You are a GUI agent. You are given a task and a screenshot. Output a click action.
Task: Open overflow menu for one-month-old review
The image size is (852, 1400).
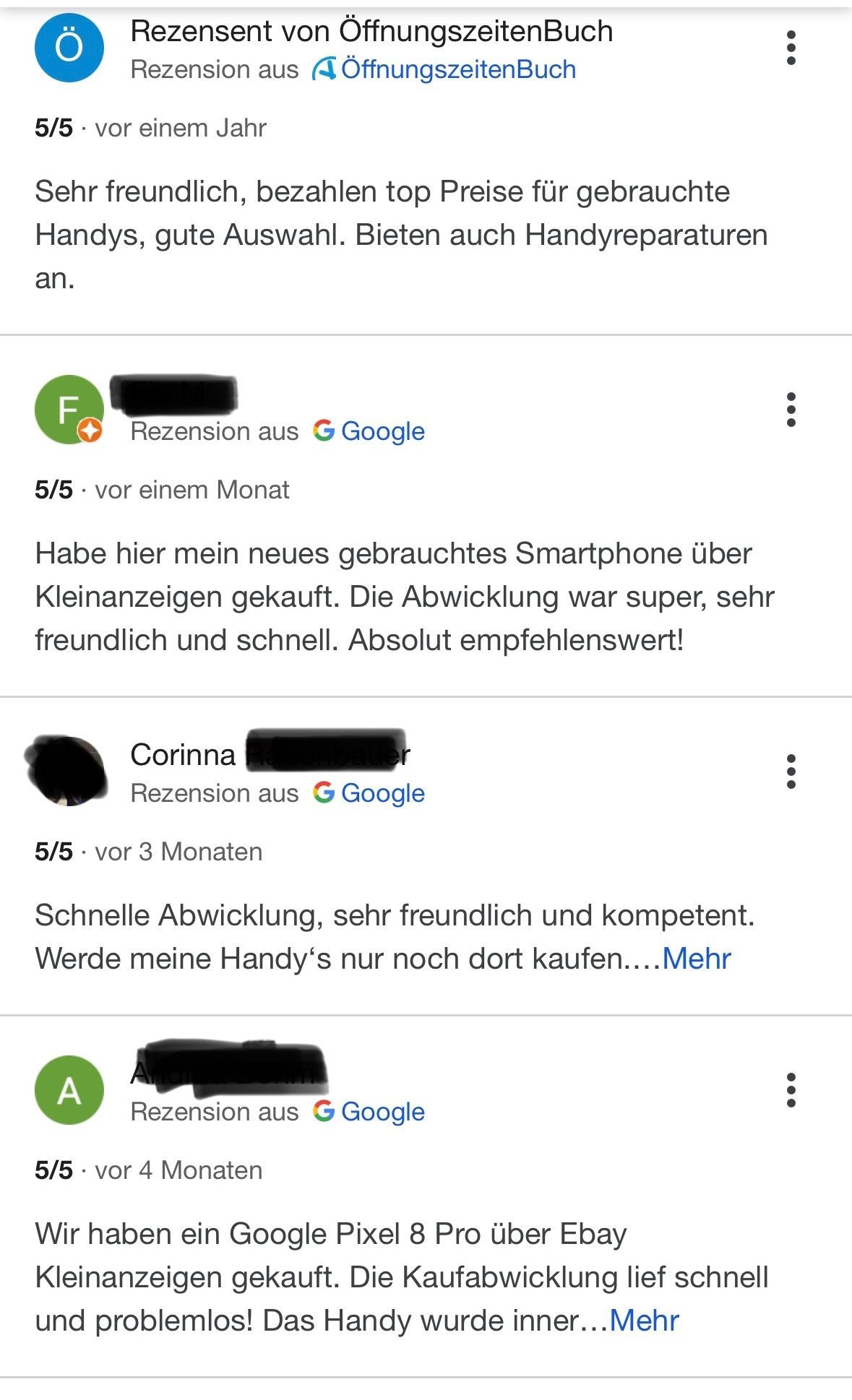coord(791,410)
